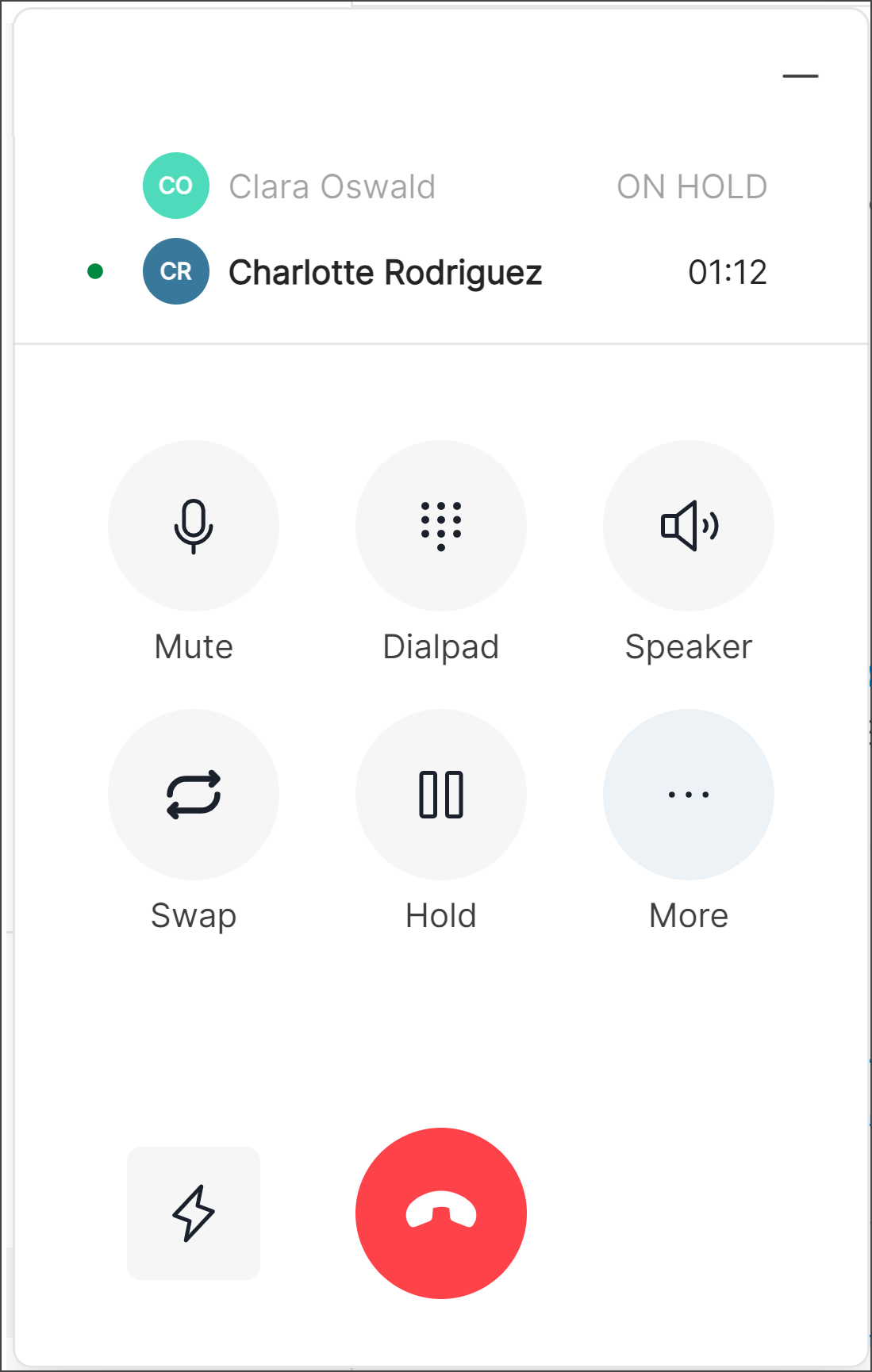Click Clara Oswald's CO avatar

tap(175, 186)
